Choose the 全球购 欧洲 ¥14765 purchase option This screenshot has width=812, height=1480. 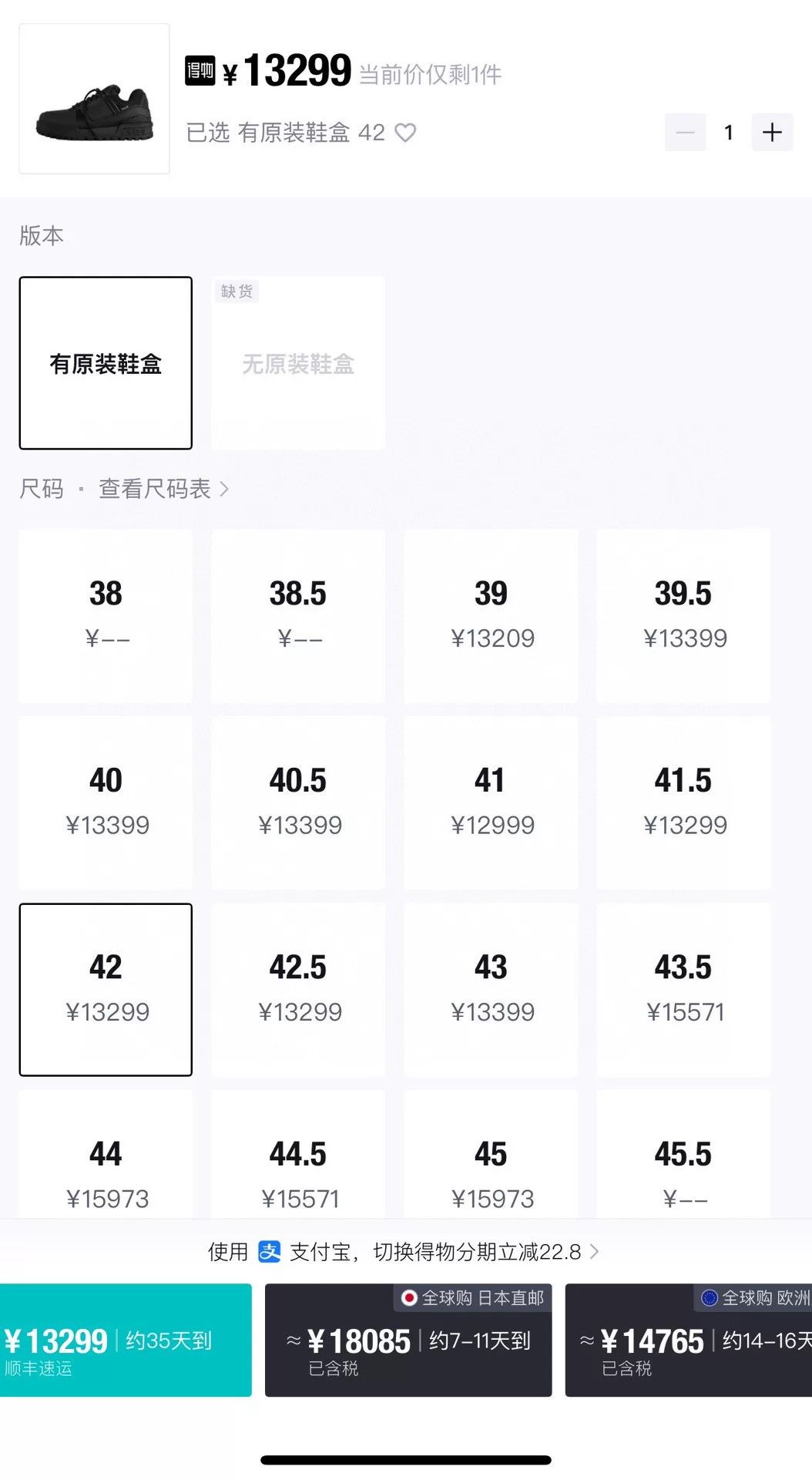point(689,1340)
